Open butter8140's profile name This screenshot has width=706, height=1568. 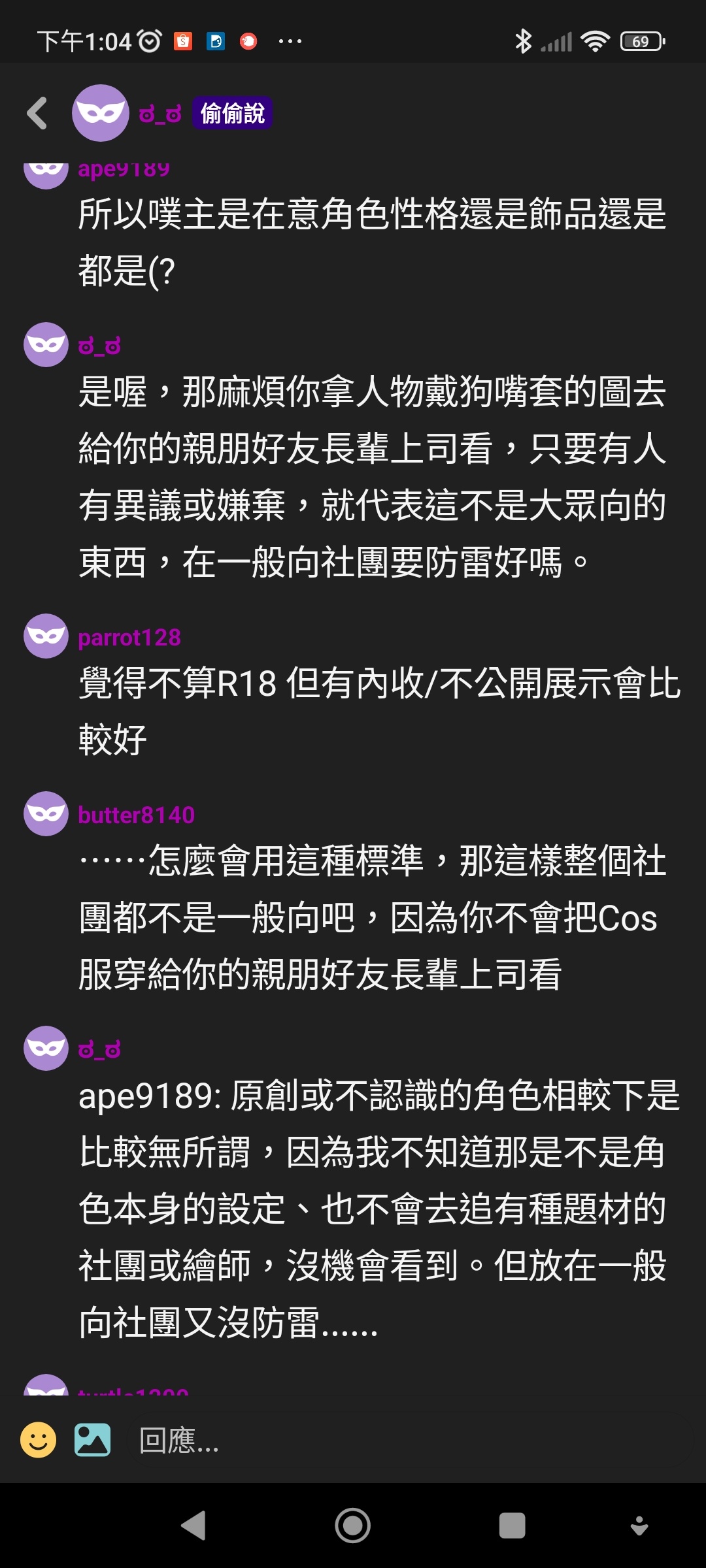(137, 815)
